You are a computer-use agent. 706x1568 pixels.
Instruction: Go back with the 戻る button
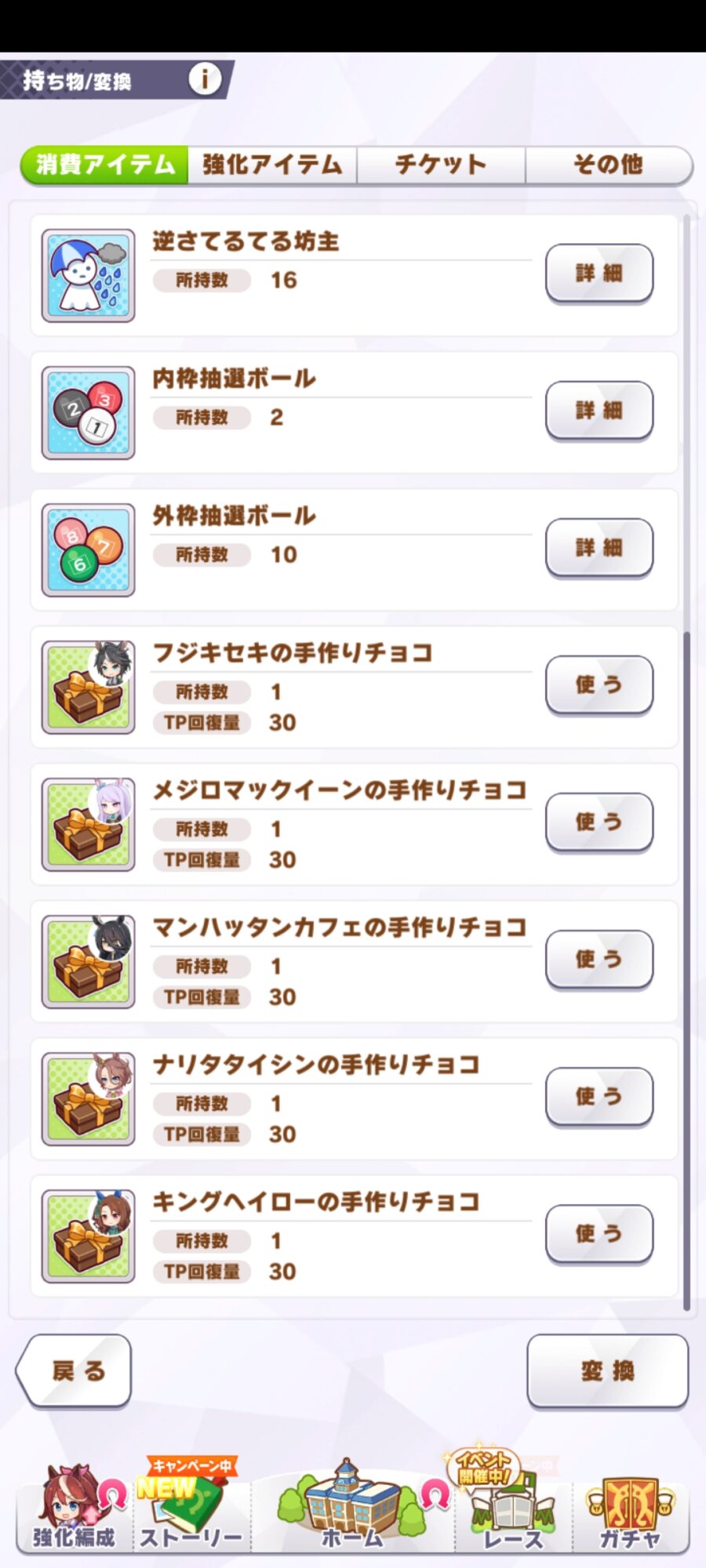coord(75,1370)
